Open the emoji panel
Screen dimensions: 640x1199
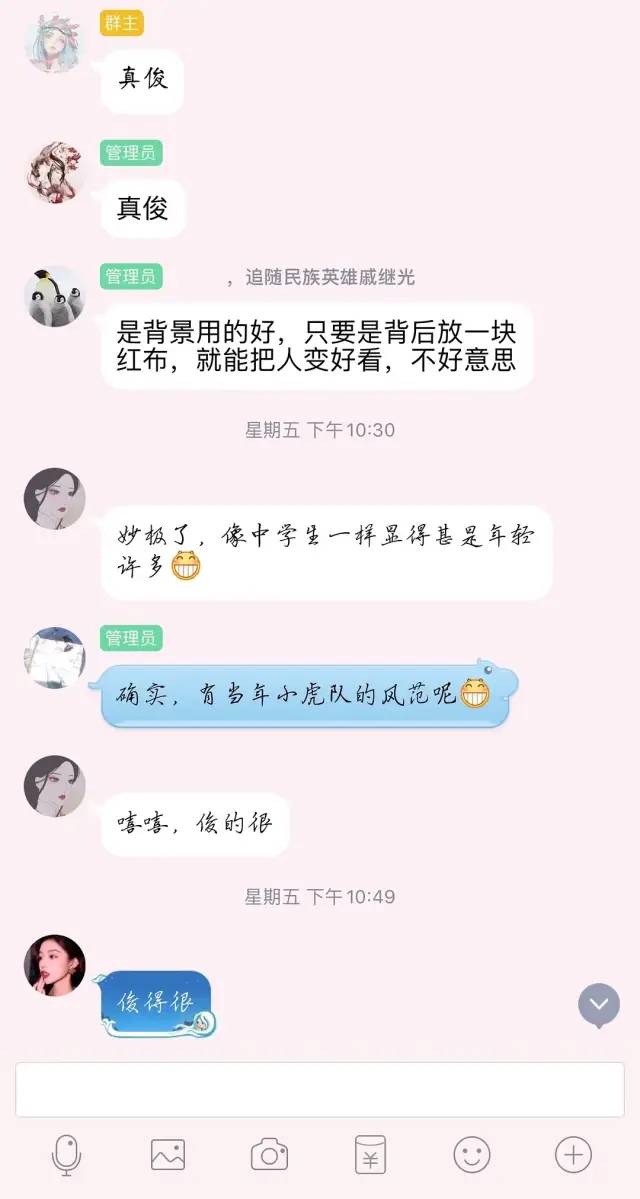pos(472,1155)
